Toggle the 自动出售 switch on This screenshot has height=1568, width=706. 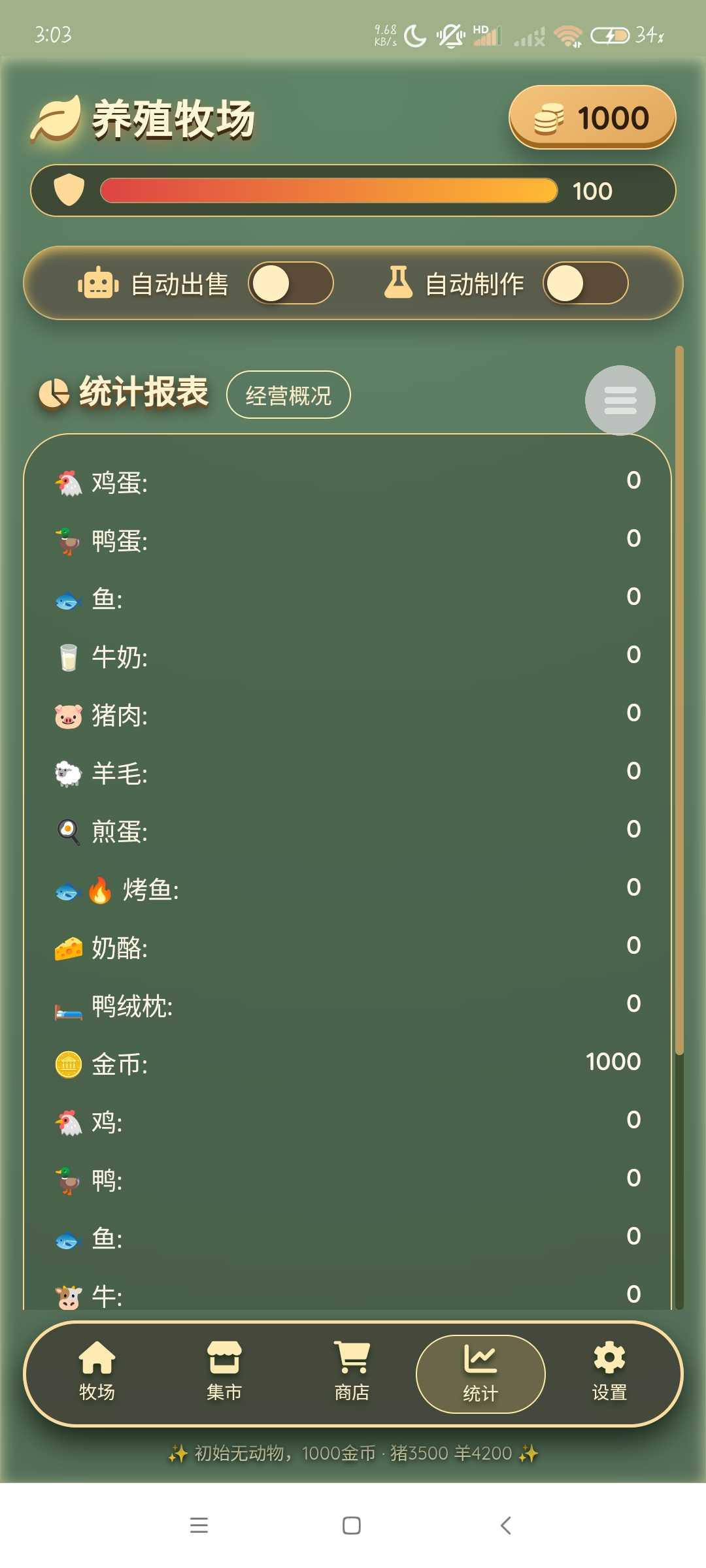tap(290, 284)
